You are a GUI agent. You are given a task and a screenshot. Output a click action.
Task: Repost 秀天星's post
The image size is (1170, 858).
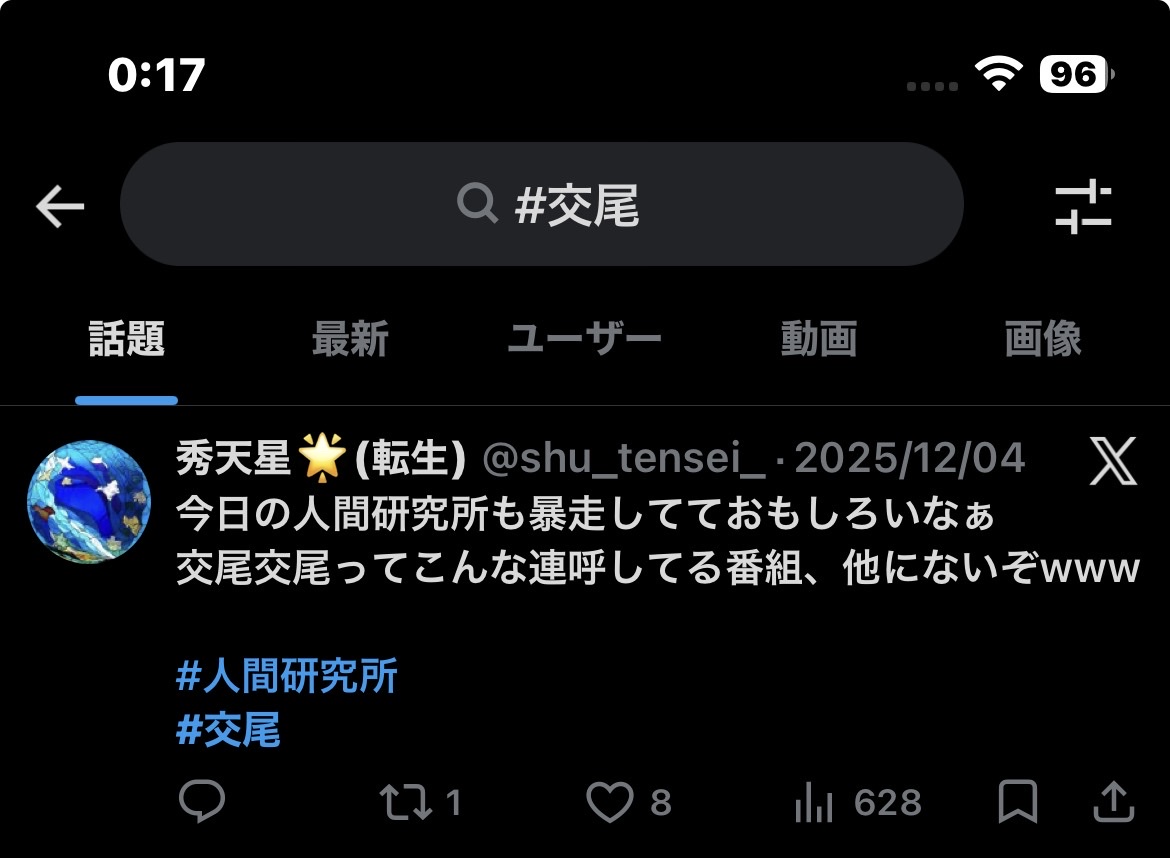pos(408,802)
